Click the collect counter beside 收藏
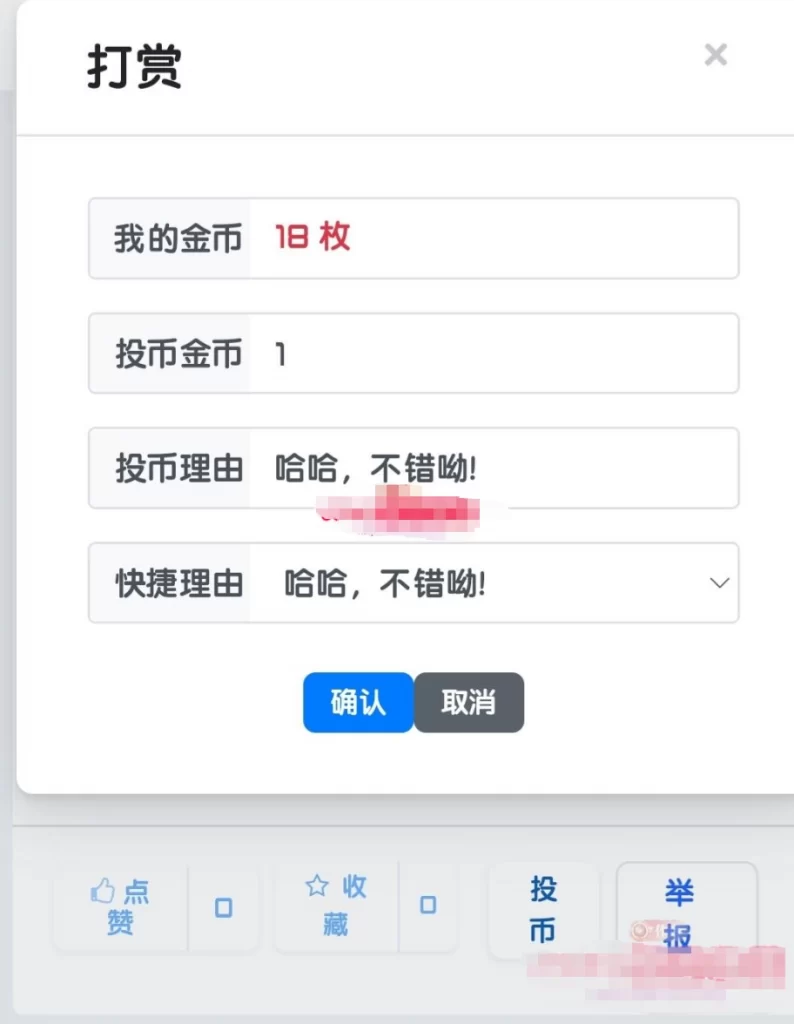The height and width of the screenshot is (1024, 794). [x=428, y=903]
